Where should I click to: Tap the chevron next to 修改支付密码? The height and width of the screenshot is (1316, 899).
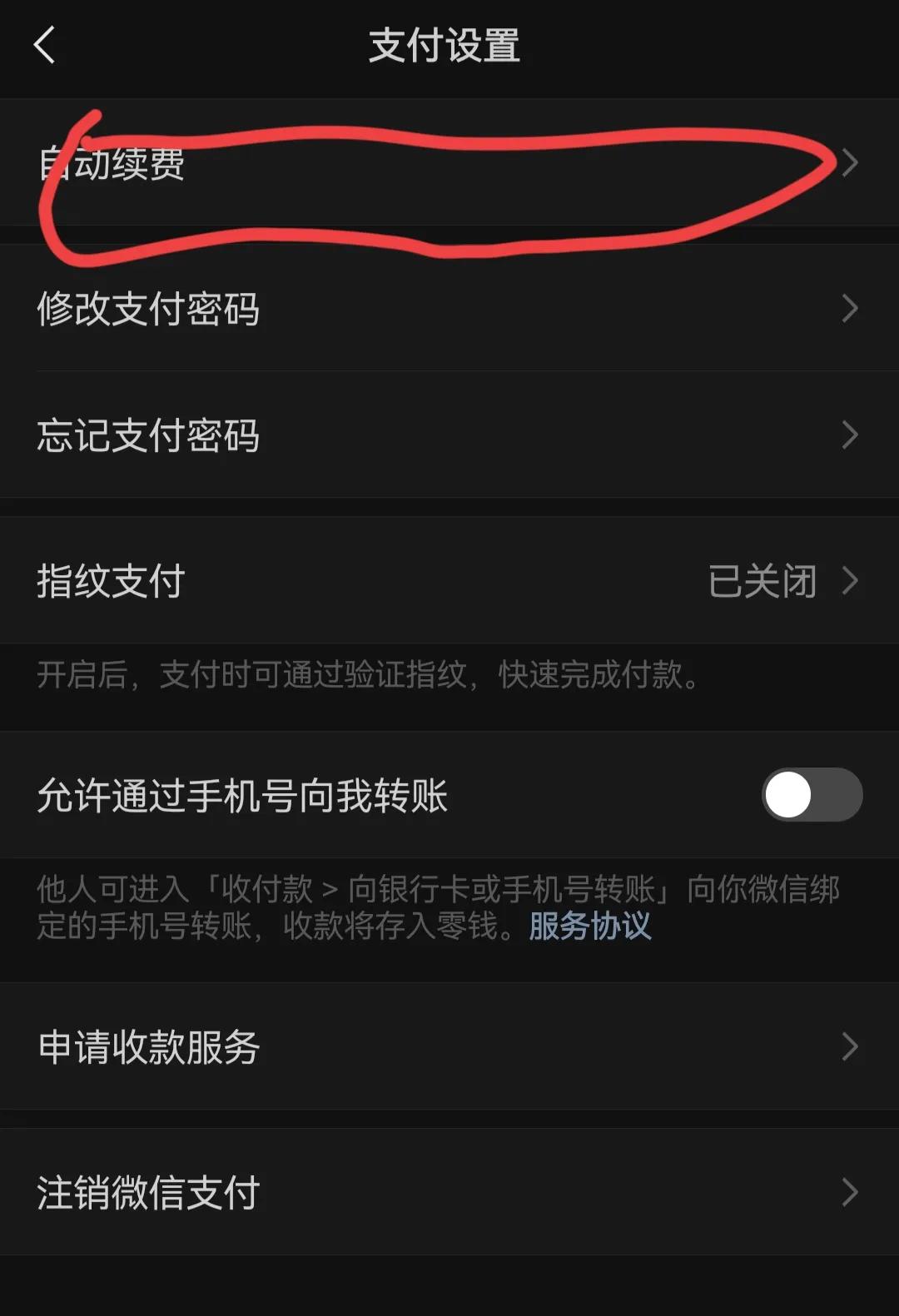click(850, 308)
